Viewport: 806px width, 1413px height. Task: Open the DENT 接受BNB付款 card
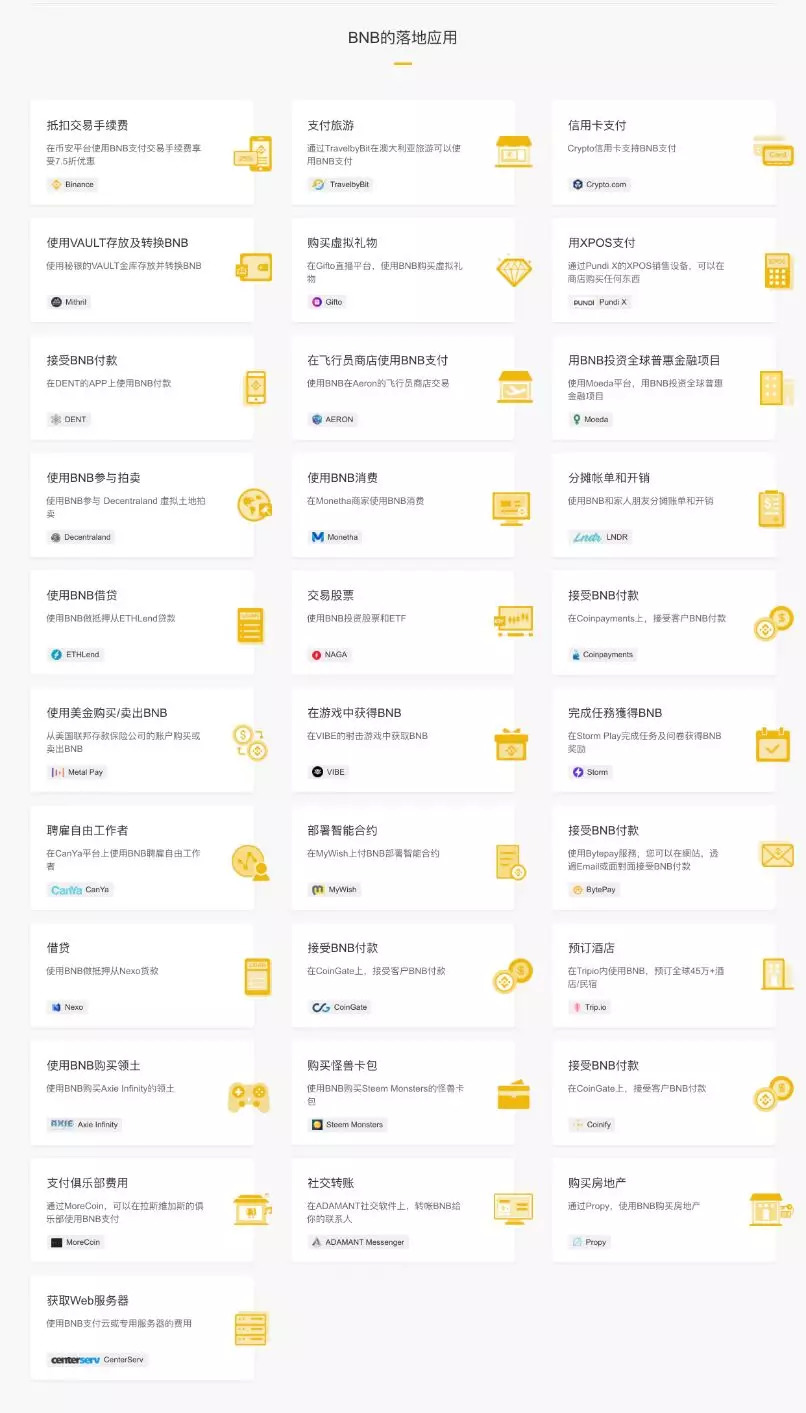[x=141, y=387]
